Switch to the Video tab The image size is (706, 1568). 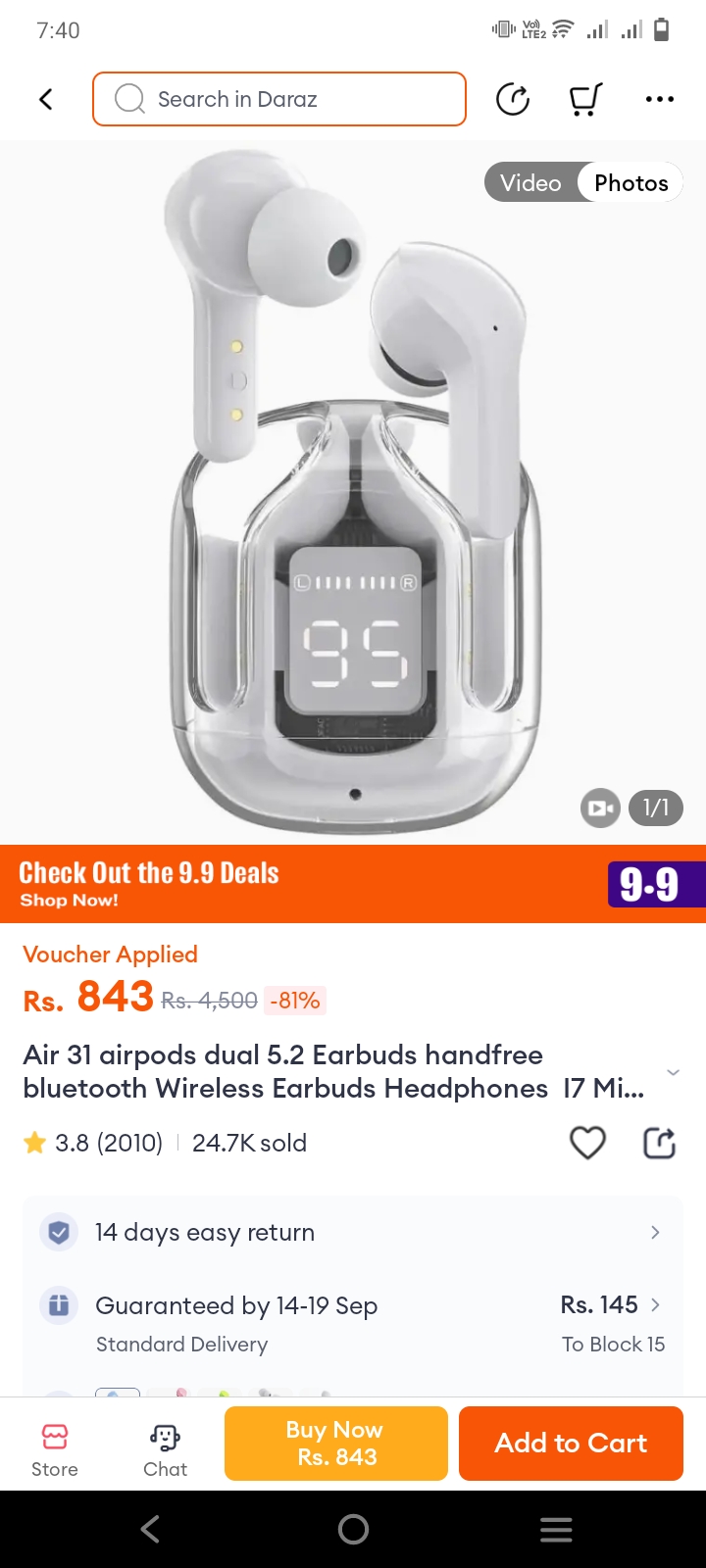(530, 183)
